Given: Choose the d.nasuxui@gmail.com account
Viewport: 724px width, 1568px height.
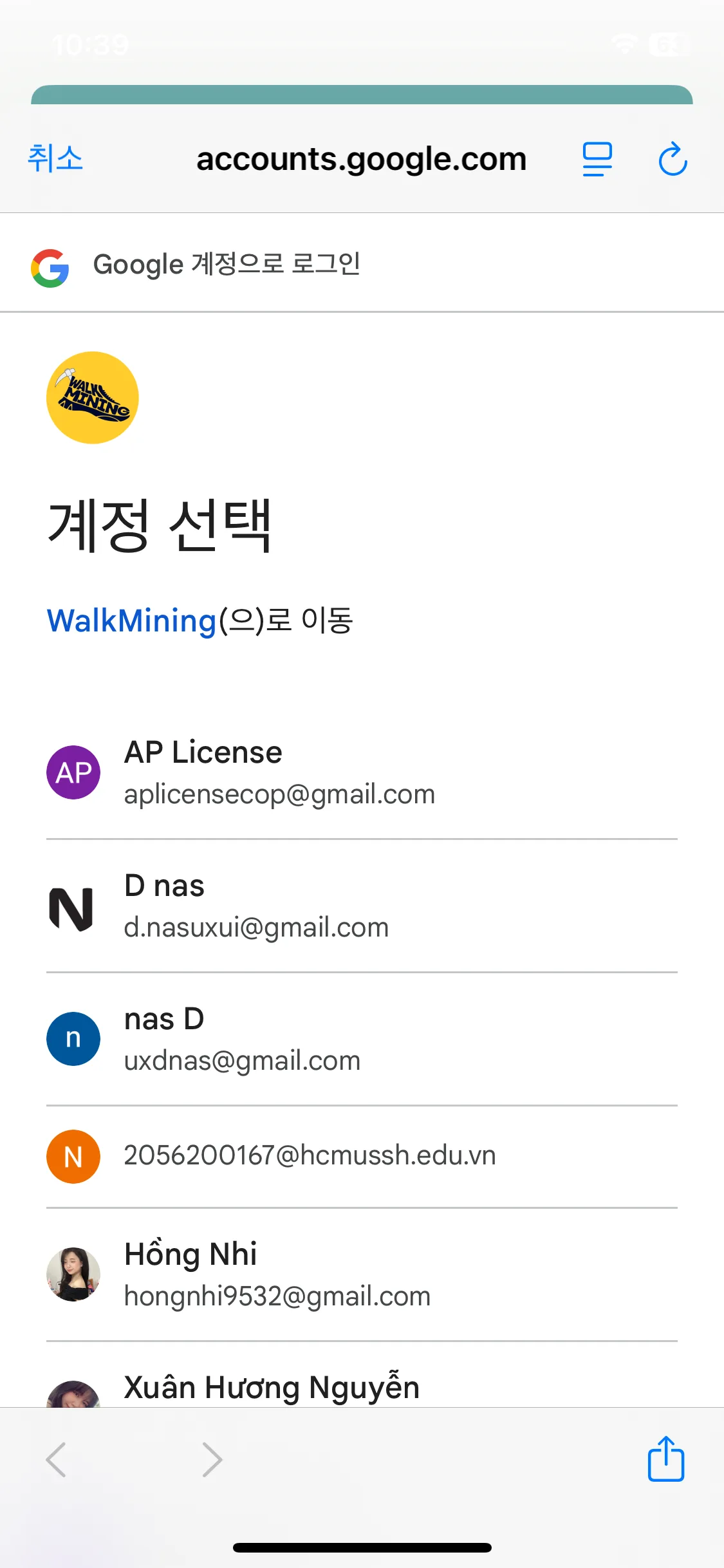Looking at the screenshot, I should (362, 906).
